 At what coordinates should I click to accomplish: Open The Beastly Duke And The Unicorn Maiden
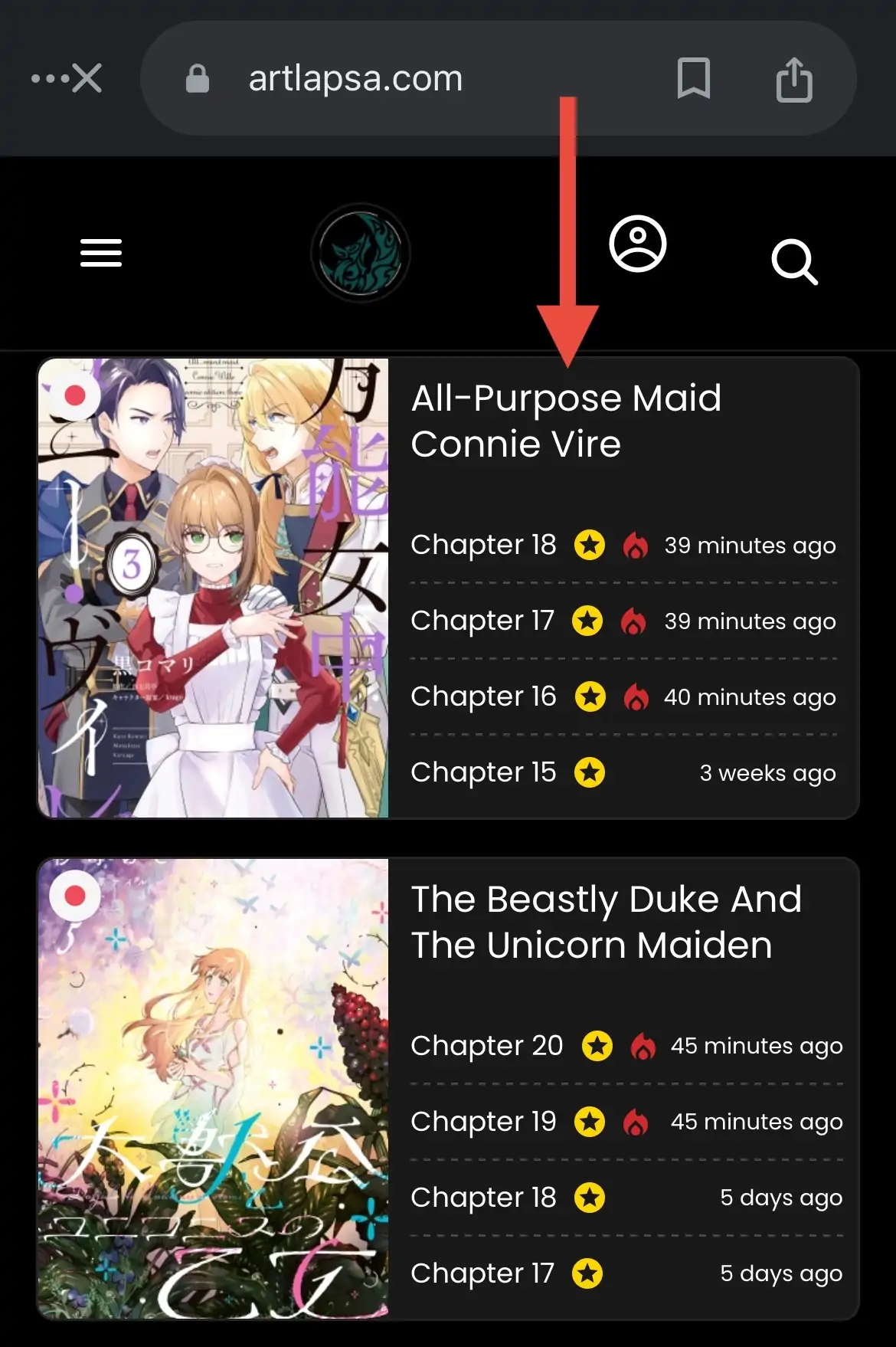(605, 922)
